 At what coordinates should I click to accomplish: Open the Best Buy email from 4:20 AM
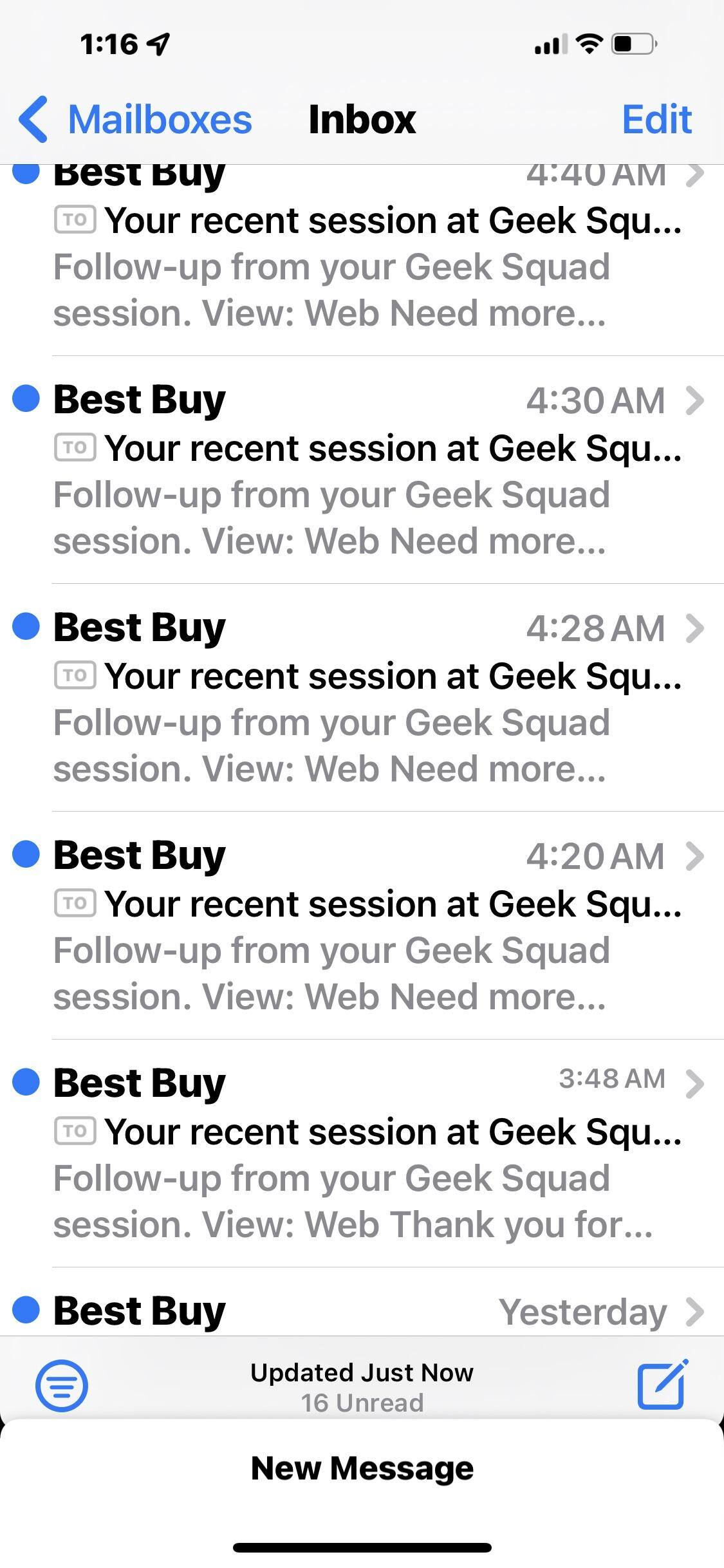[x=367, y=926]
